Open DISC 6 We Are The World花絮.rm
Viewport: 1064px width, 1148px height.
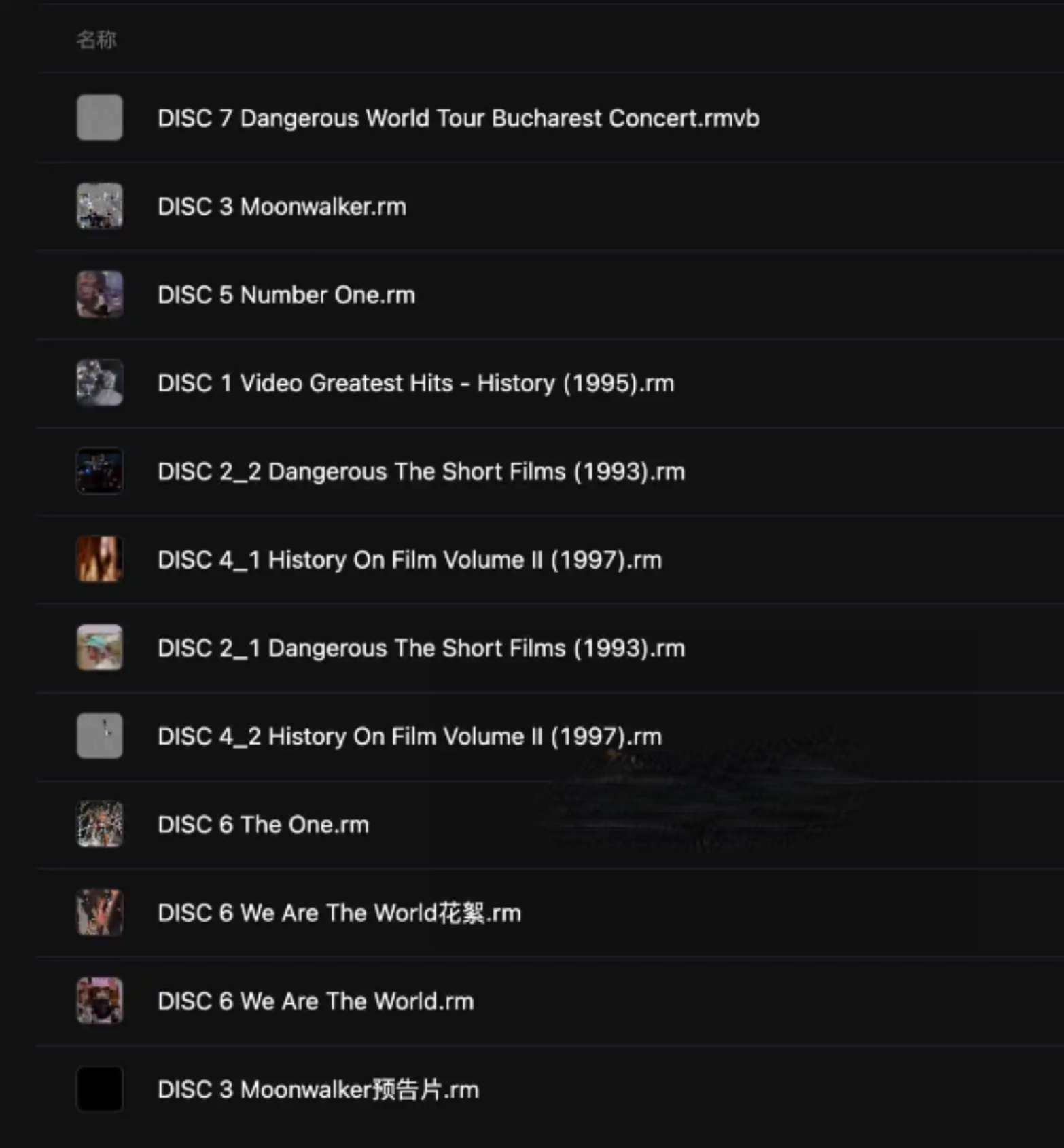point(339,913)
